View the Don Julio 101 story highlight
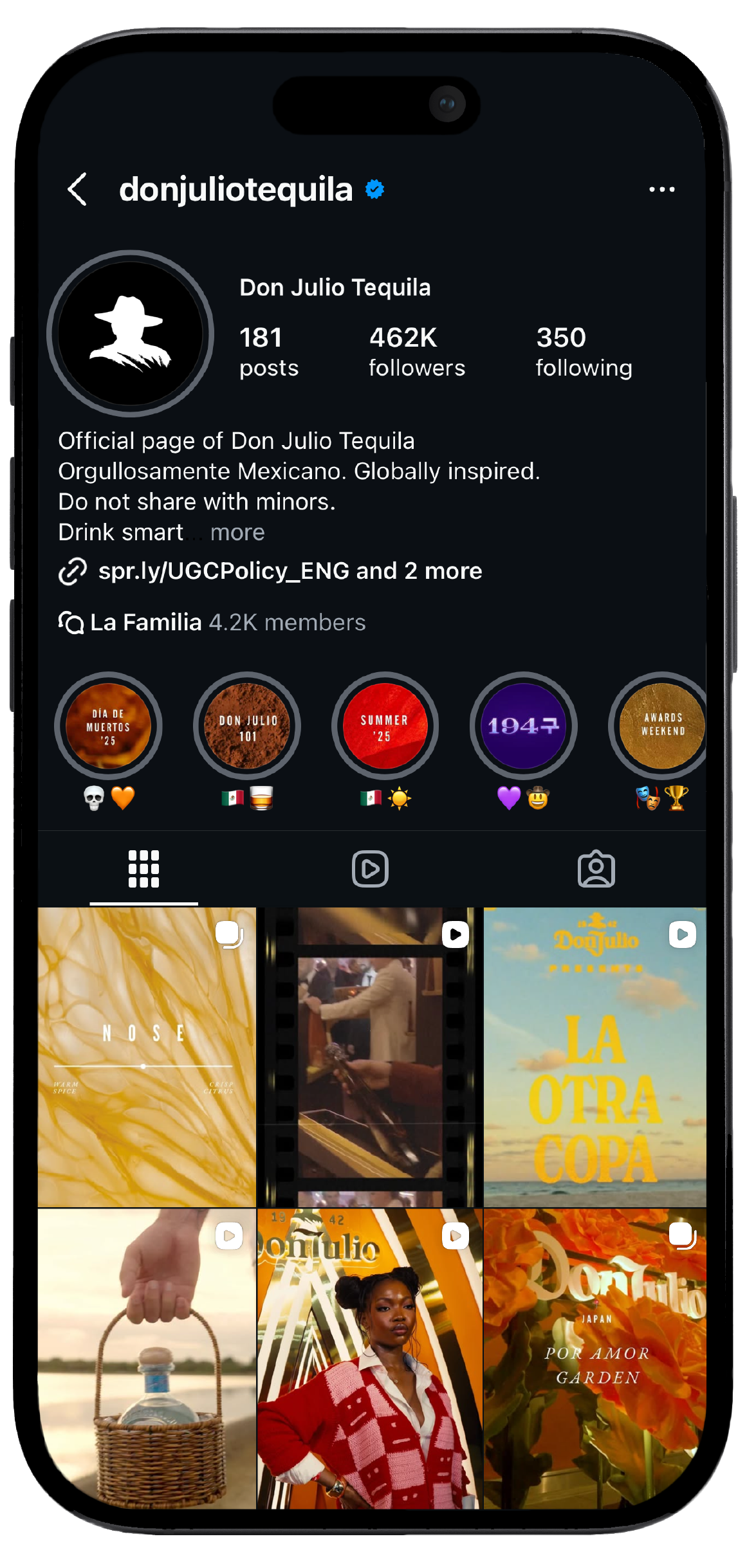This screenshot has height=1568, width=747. (246, 725)
